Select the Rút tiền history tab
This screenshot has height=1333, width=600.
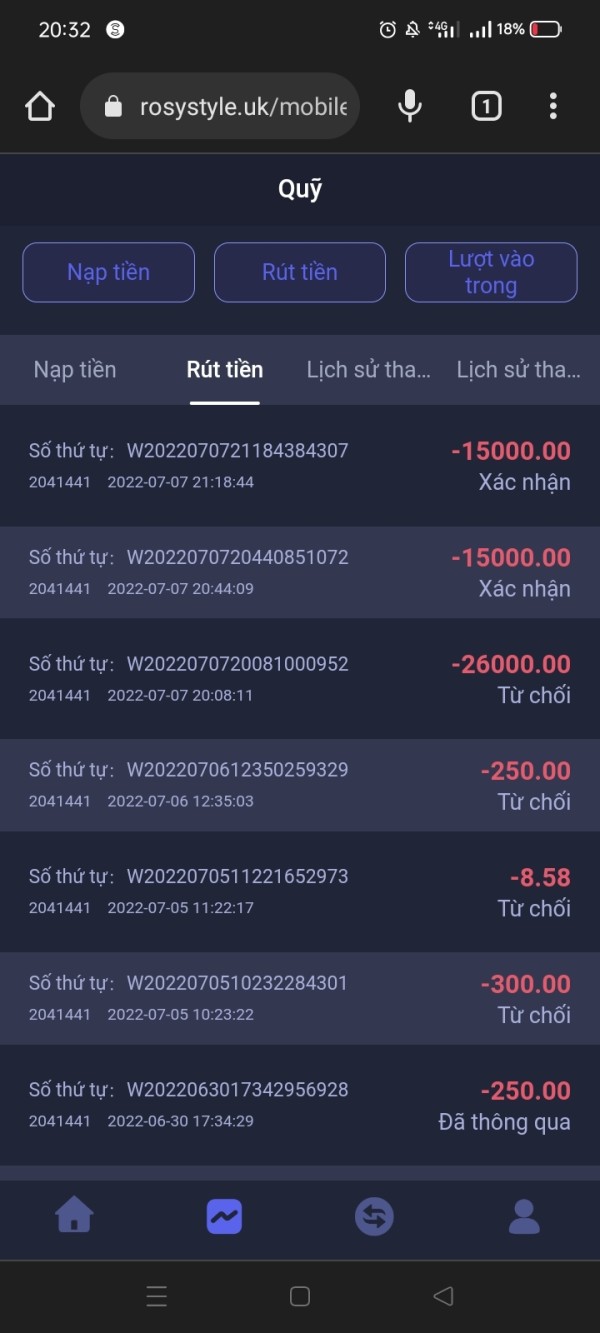(x=225, y=370)
